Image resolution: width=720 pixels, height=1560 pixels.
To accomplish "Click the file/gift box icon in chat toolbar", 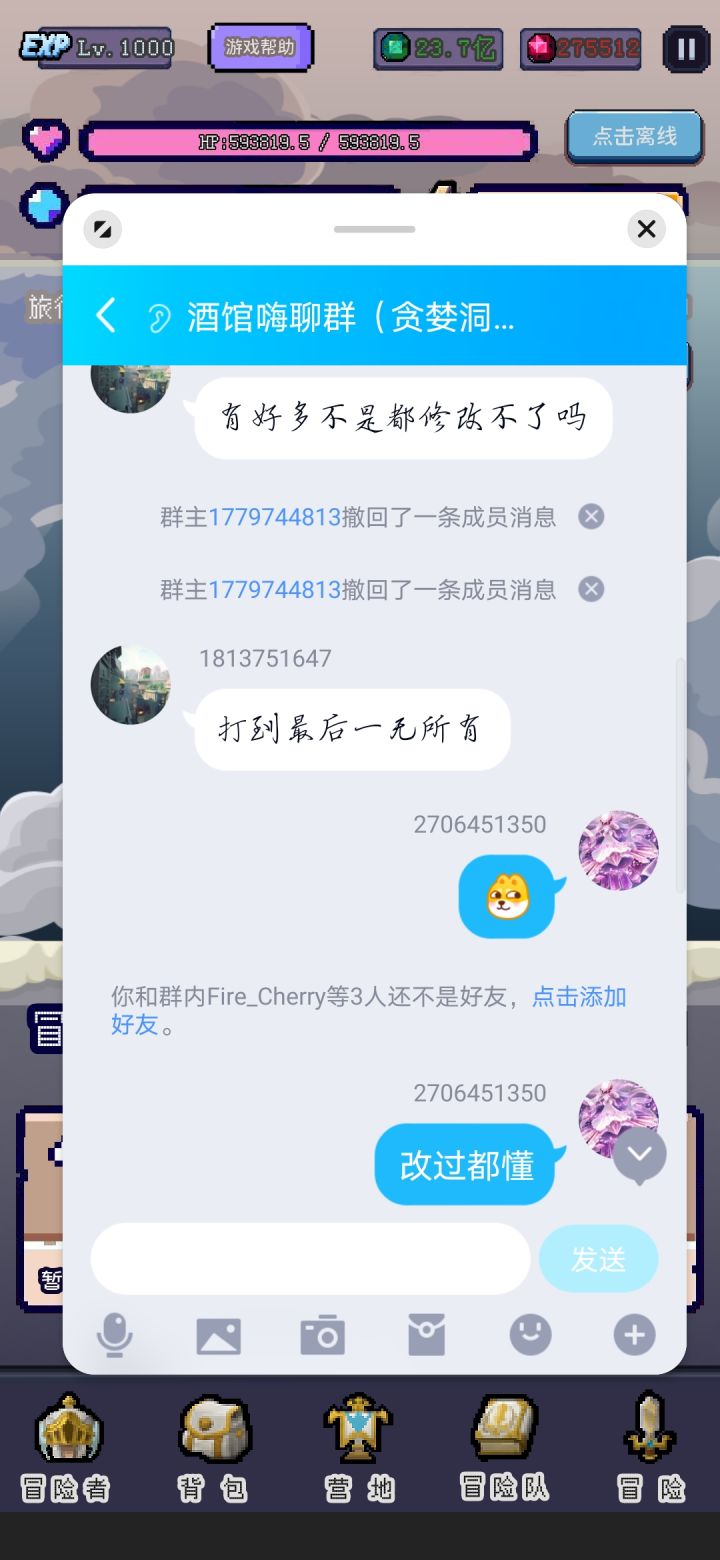I will click(426, 1335).
